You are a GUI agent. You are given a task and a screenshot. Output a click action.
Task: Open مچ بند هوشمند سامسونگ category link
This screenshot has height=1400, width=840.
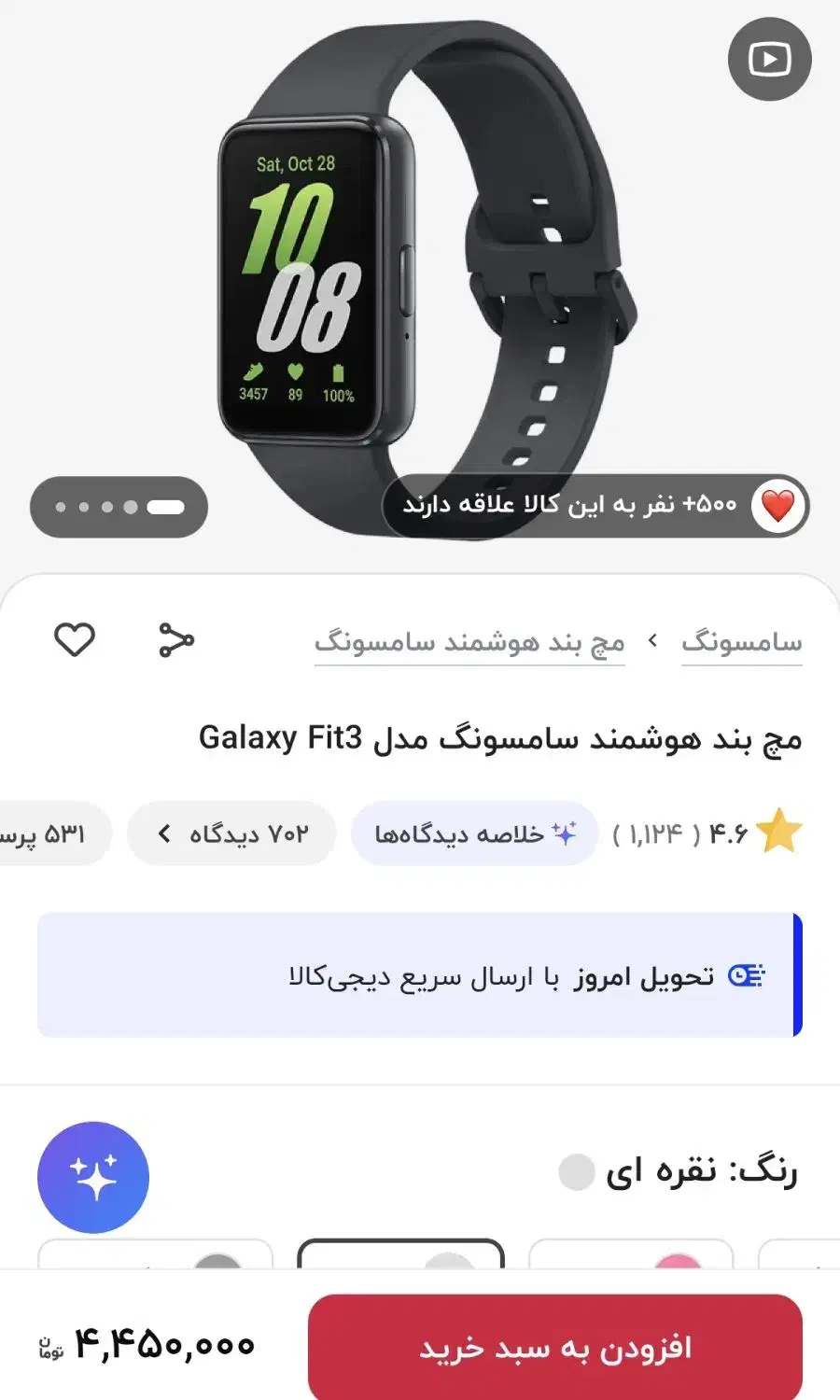click(469, 642)
